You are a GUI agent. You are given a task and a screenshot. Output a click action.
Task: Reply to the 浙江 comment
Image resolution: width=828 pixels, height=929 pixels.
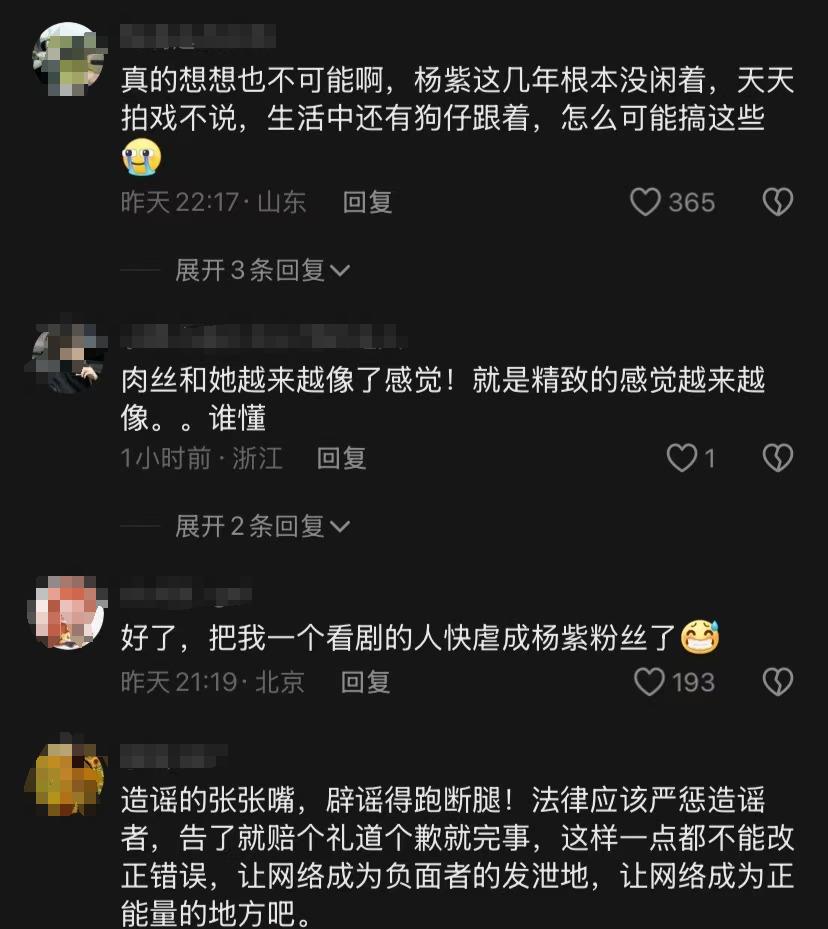(x=342, y=459)
